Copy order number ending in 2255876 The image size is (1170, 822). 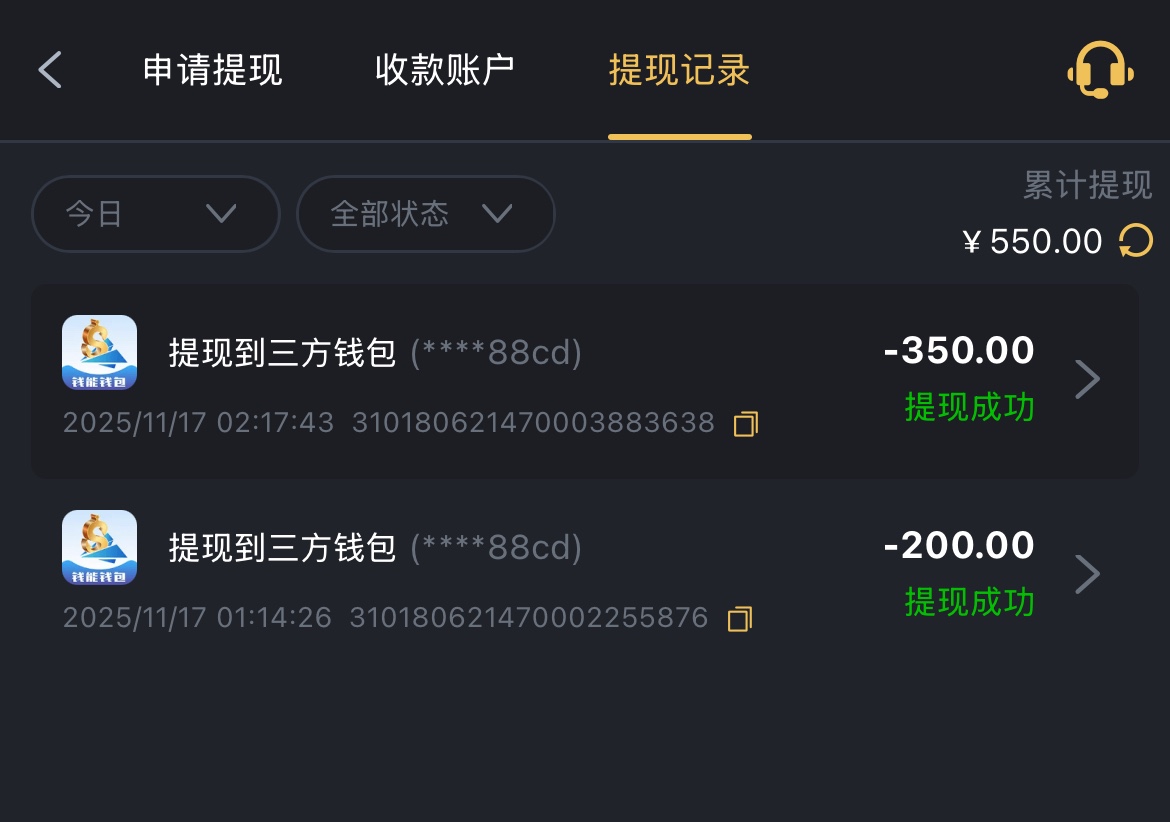(739, 619)
